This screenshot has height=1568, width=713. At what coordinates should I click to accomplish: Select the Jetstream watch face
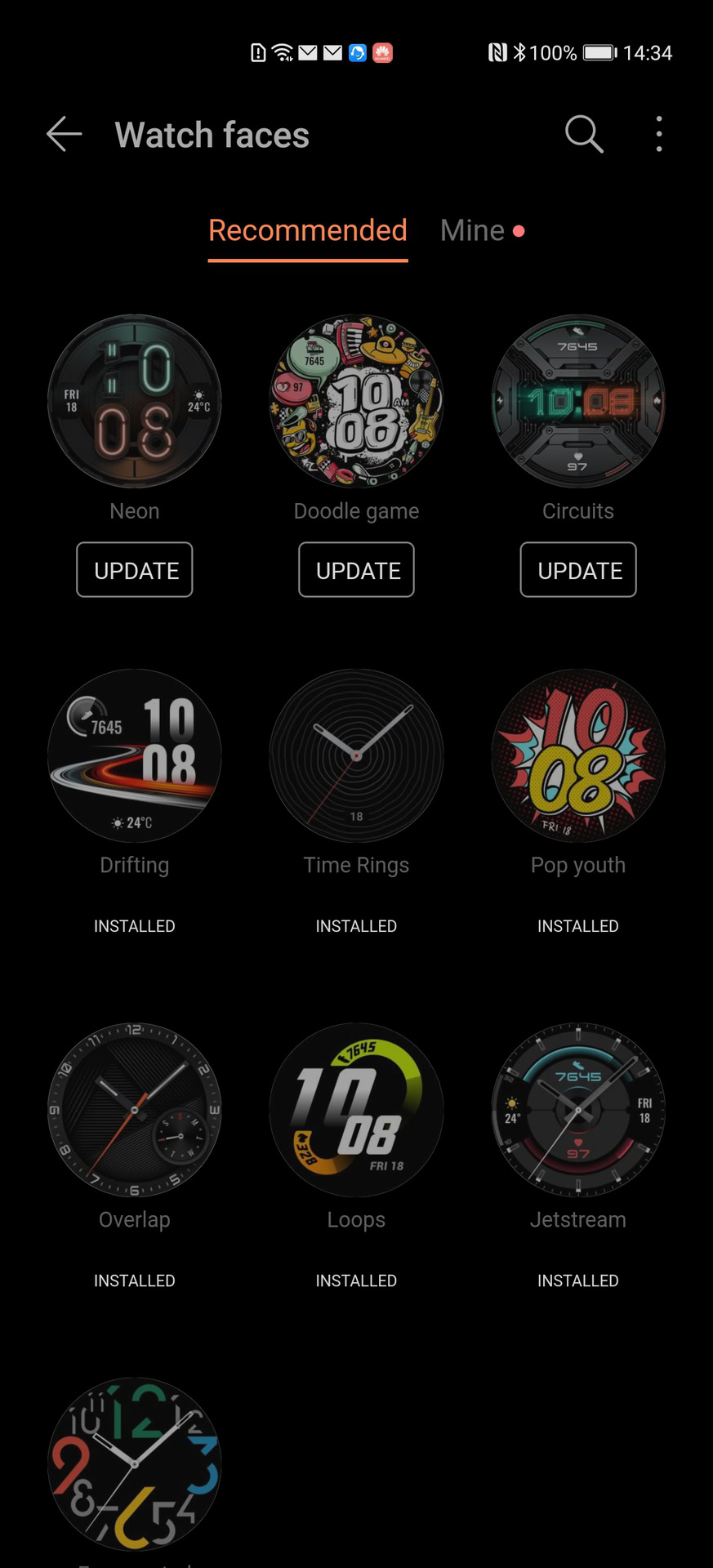pyautogui.click(x=578, y=1111)
